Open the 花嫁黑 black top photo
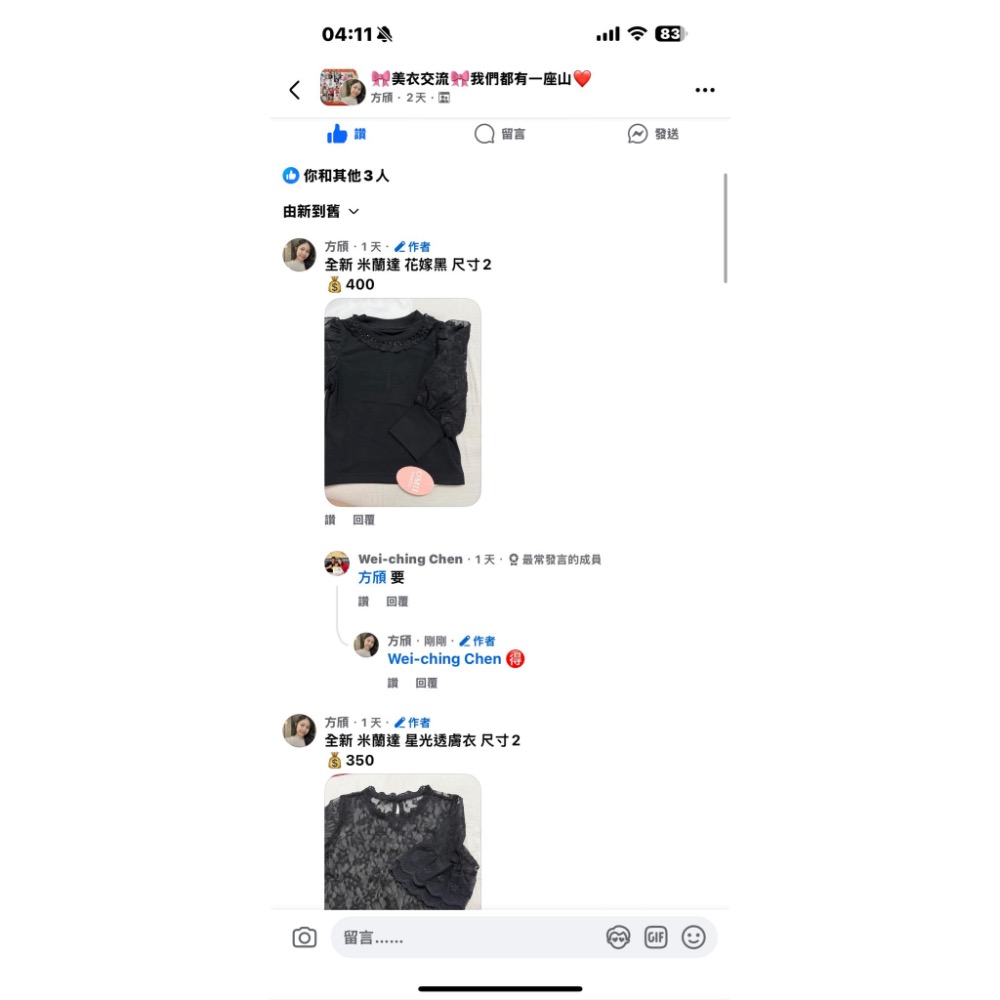The image size is (1000, 1000). point(402,402)
